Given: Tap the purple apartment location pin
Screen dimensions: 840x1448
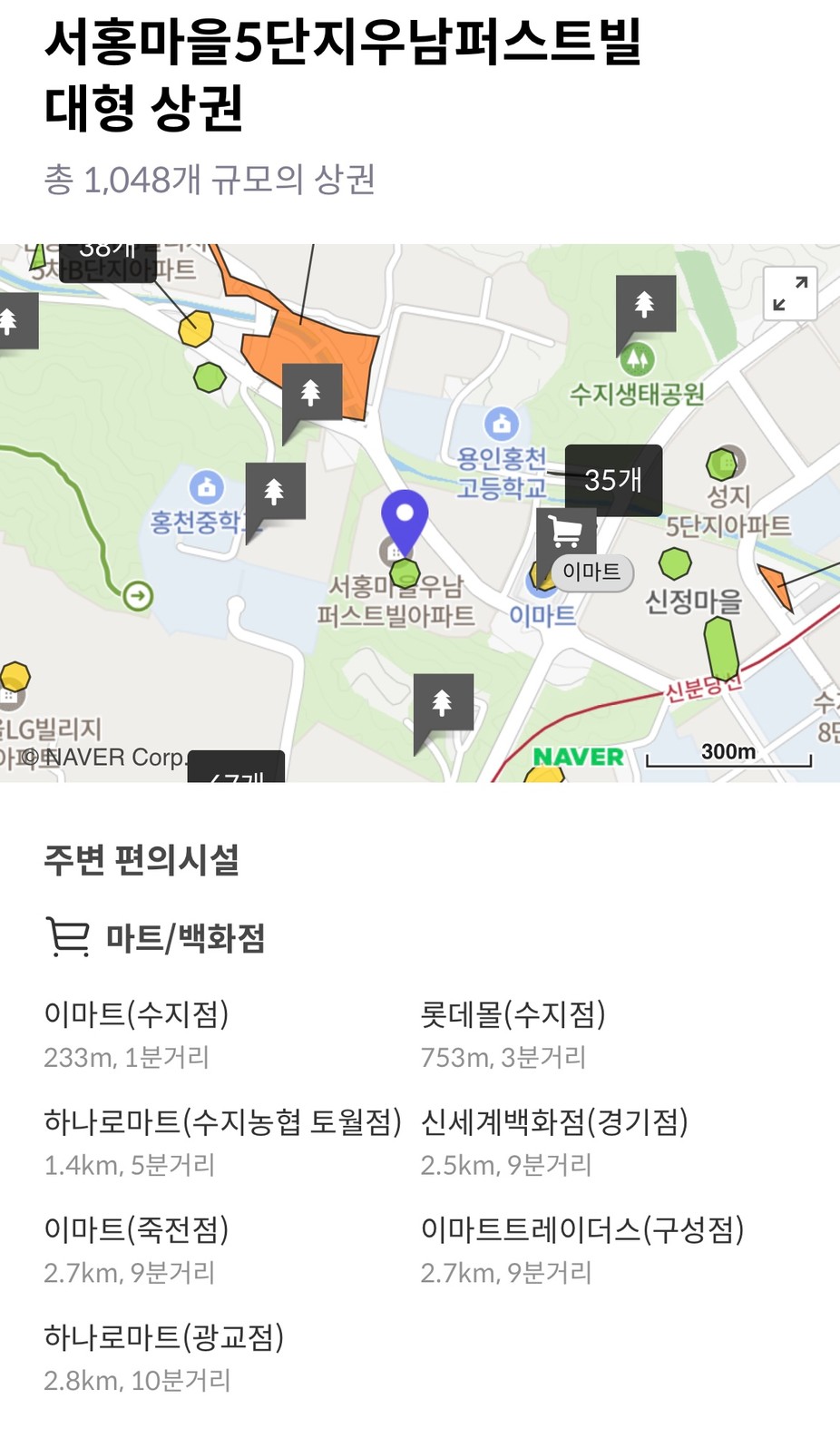Looking at the screenshot, I should tap(405, 520).
